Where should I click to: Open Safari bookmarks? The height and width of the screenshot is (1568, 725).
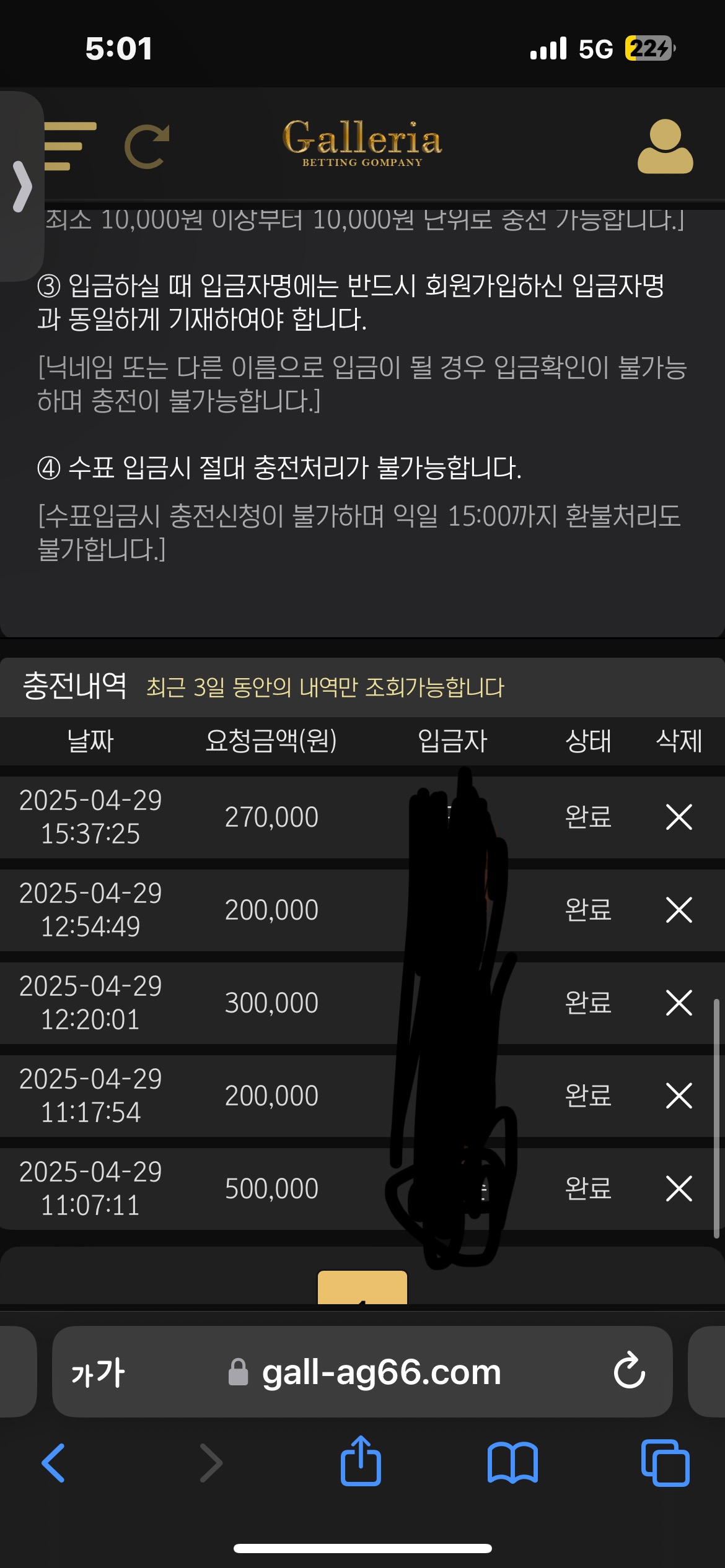click(x=512, y=1463)
